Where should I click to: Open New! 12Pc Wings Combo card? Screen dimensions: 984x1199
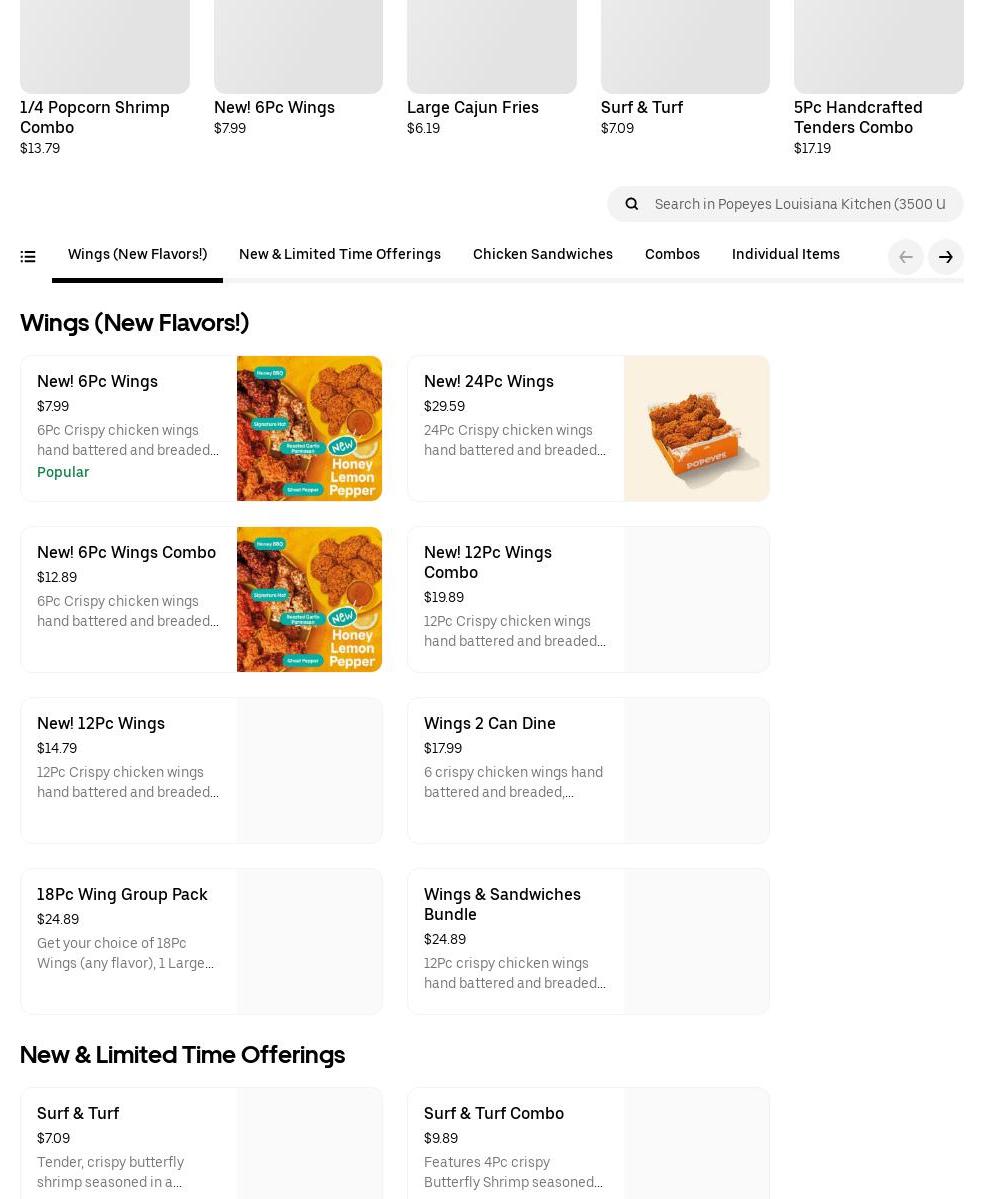point(588,599)
